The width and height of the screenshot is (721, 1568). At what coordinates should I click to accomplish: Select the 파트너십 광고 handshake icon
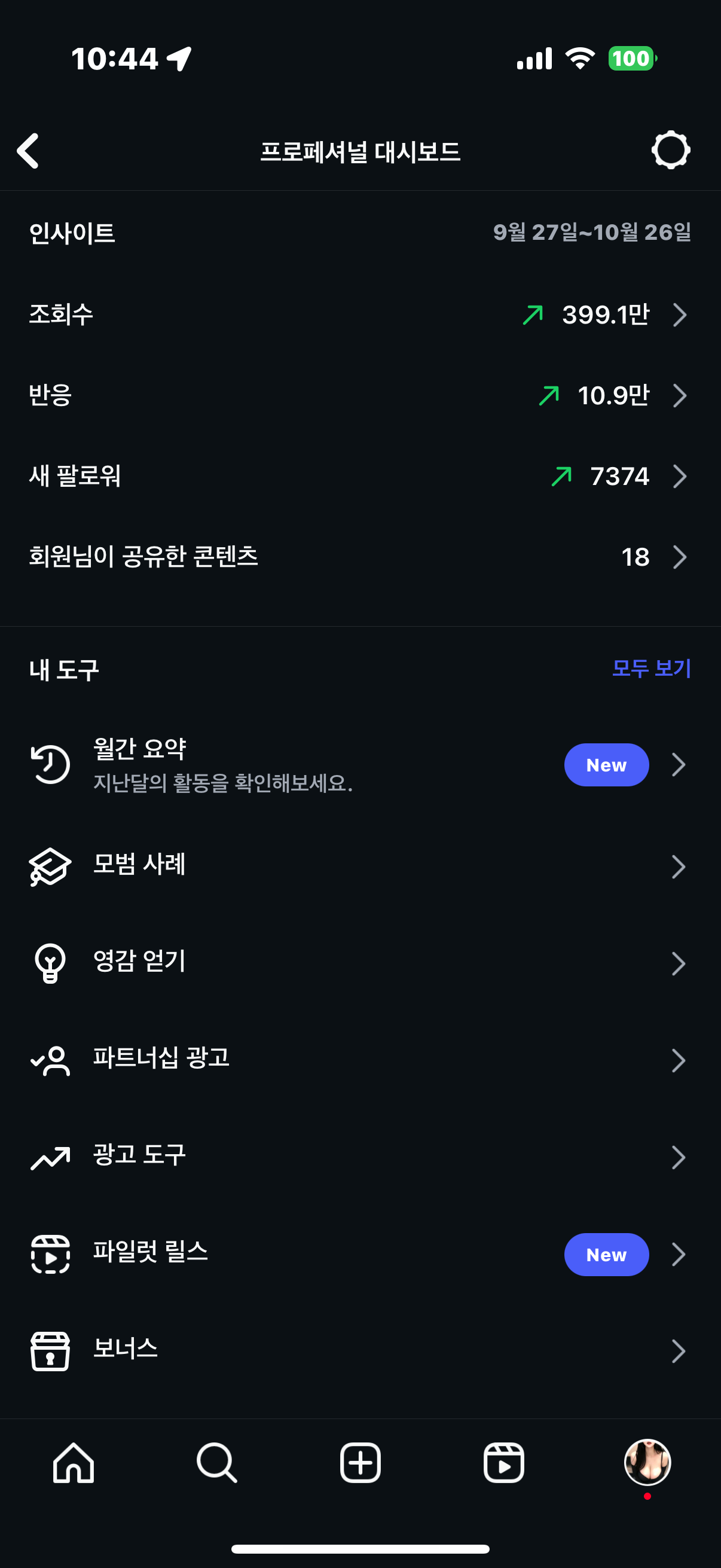[x=50, y=1059]
